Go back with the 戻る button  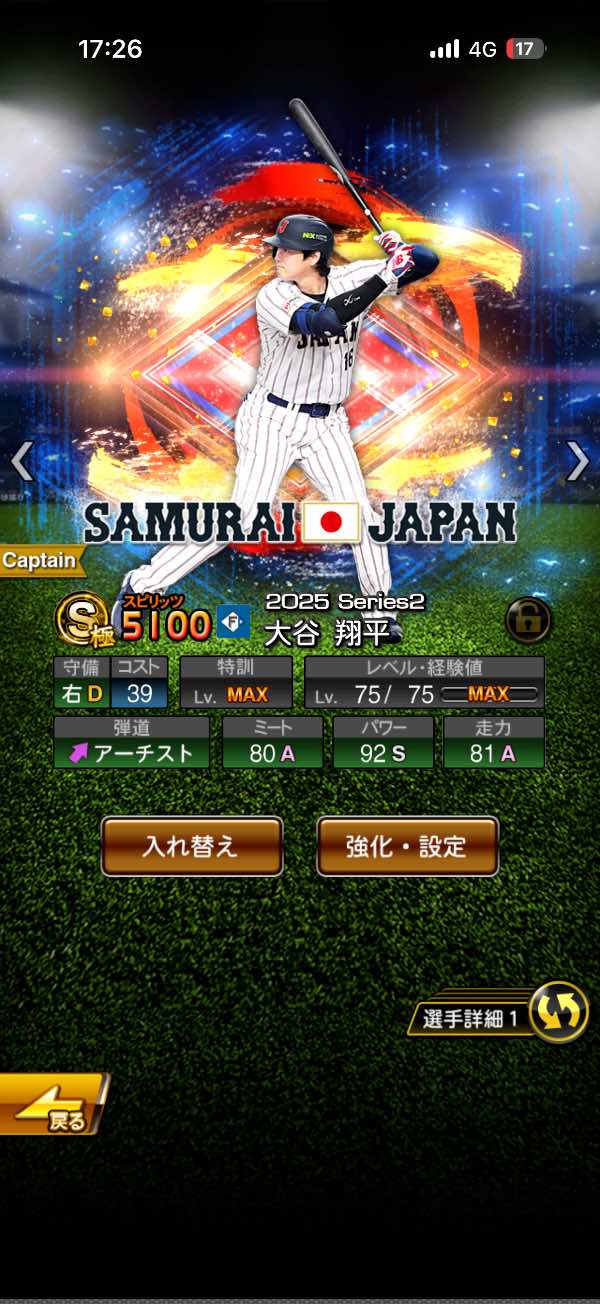tap(52, 1105)
